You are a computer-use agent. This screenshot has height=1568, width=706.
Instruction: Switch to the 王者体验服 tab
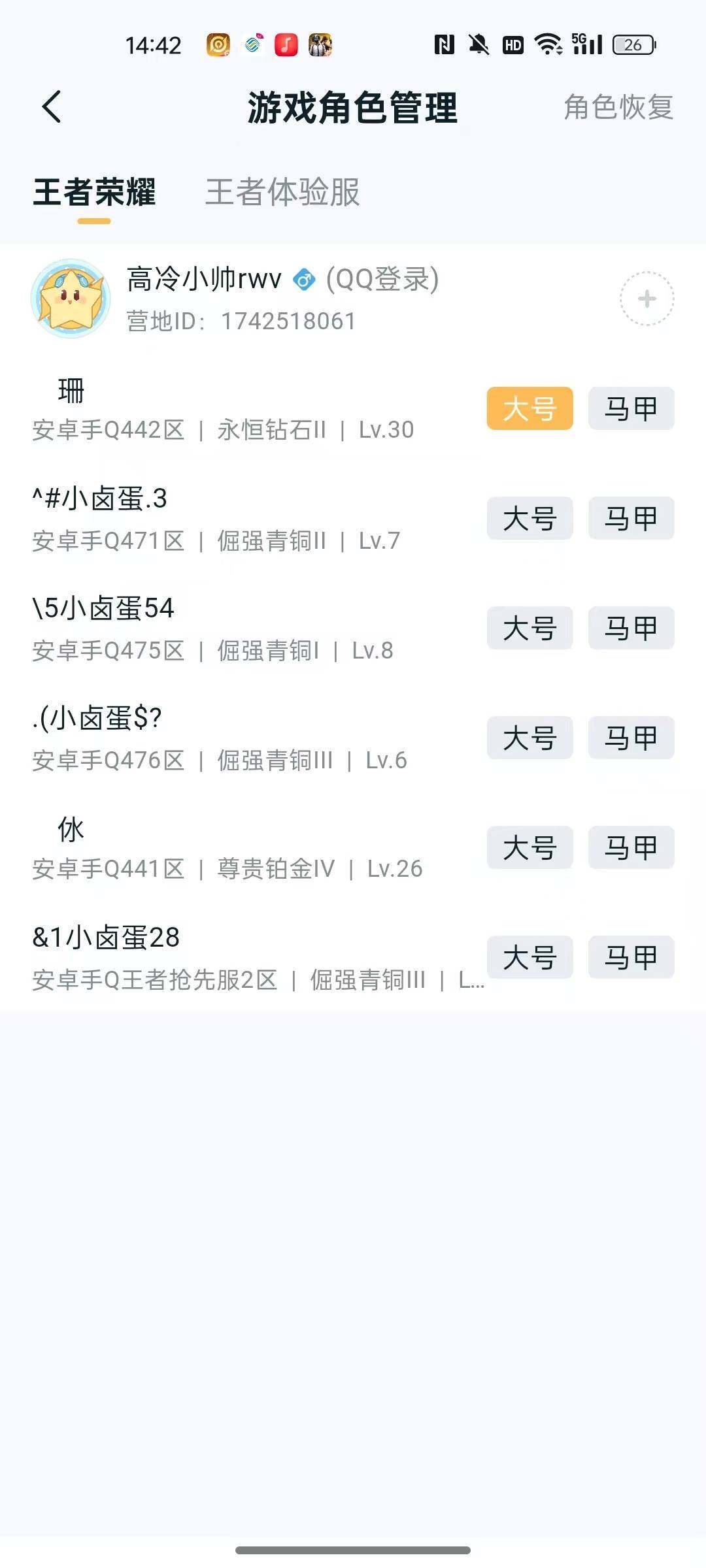(x=282, y=193)
